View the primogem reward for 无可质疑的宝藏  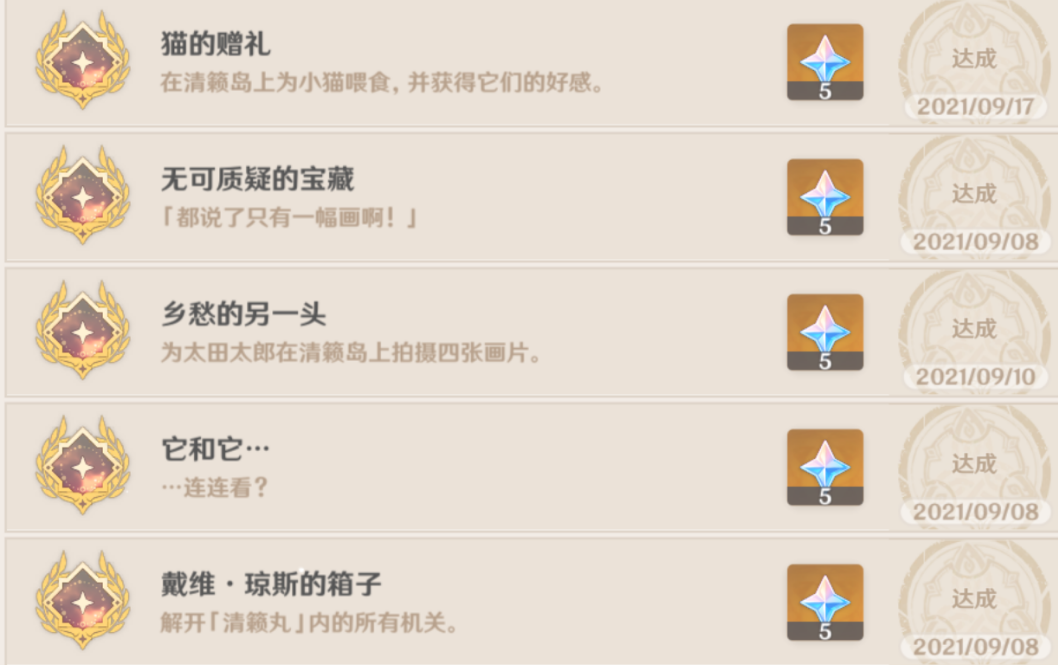[x=824, y=196]
